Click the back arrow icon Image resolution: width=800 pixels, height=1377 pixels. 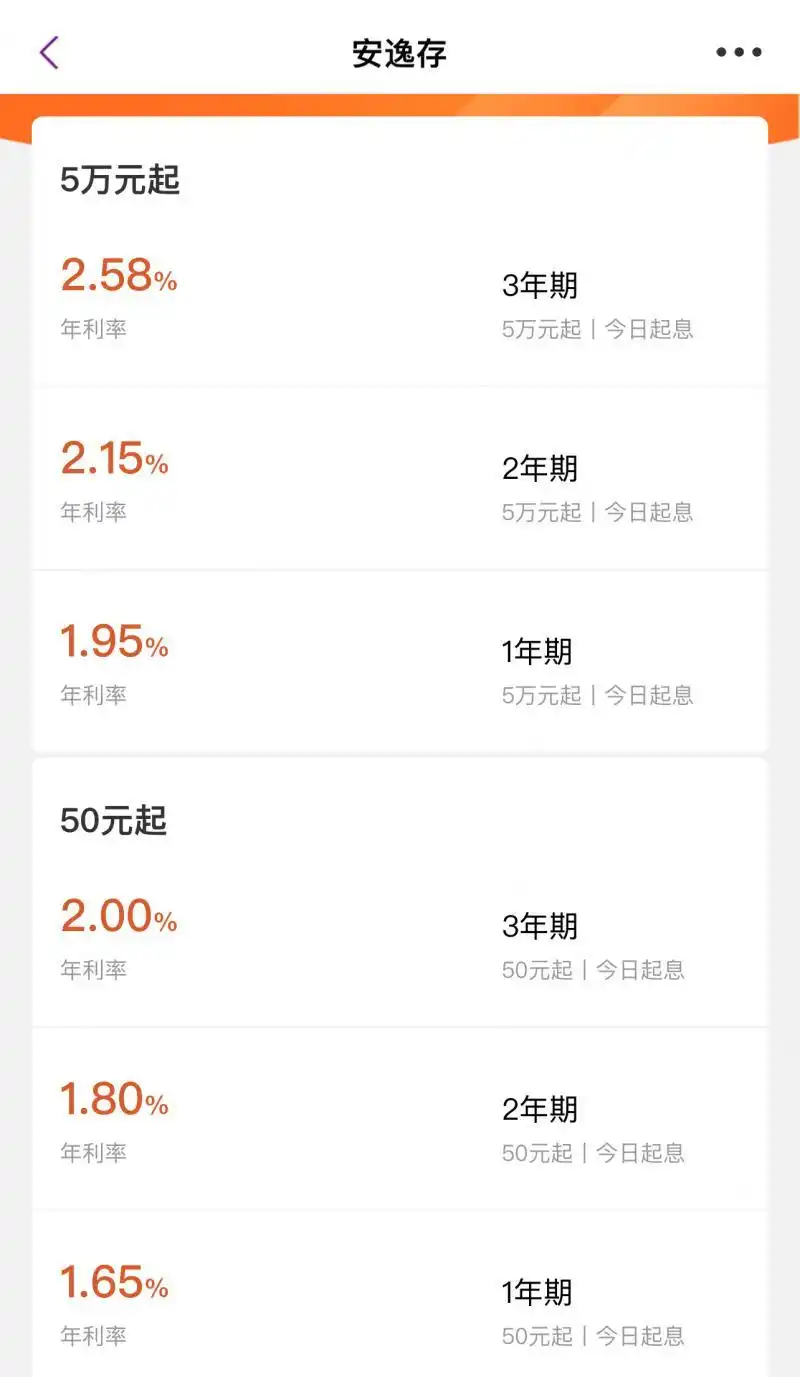click(x=48, y=52)
